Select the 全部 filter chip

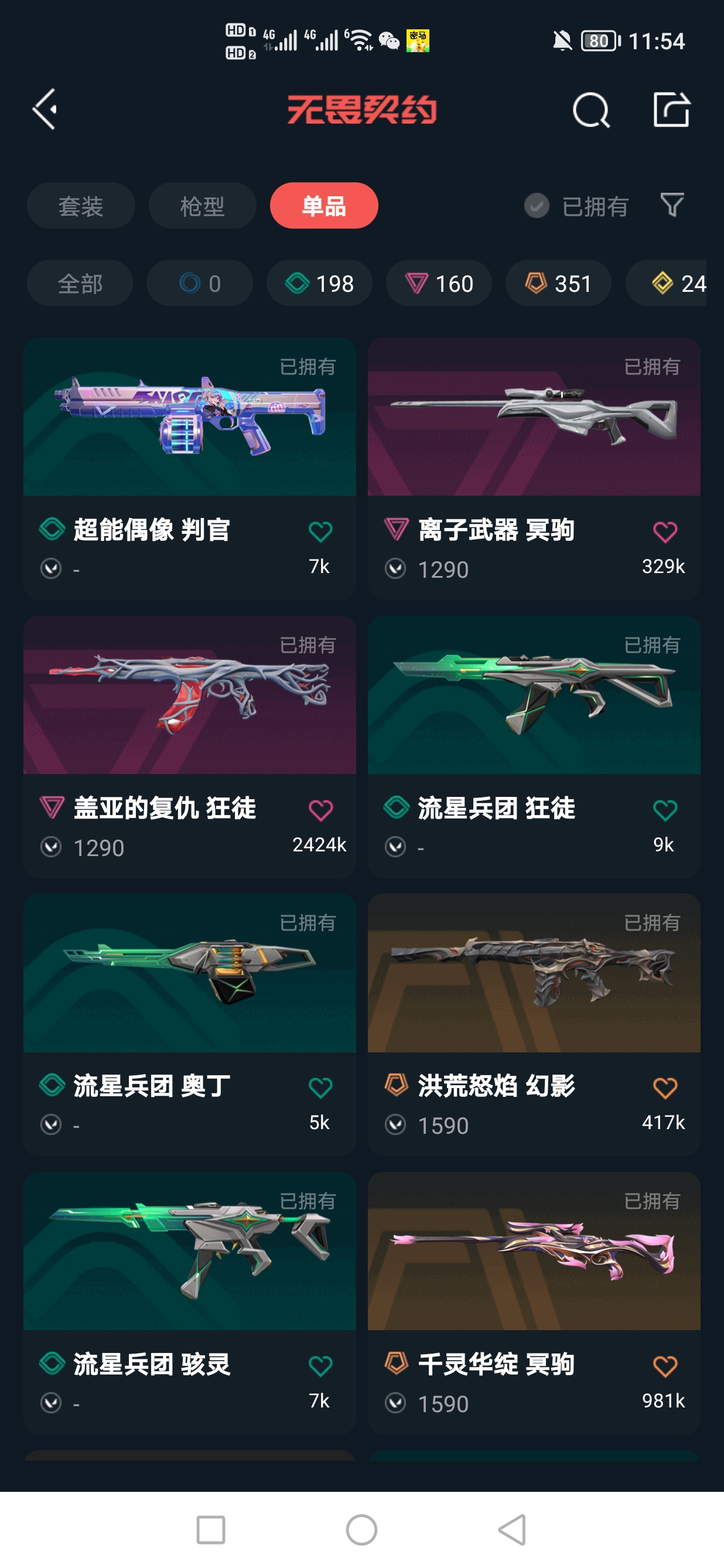coord(80,283)
